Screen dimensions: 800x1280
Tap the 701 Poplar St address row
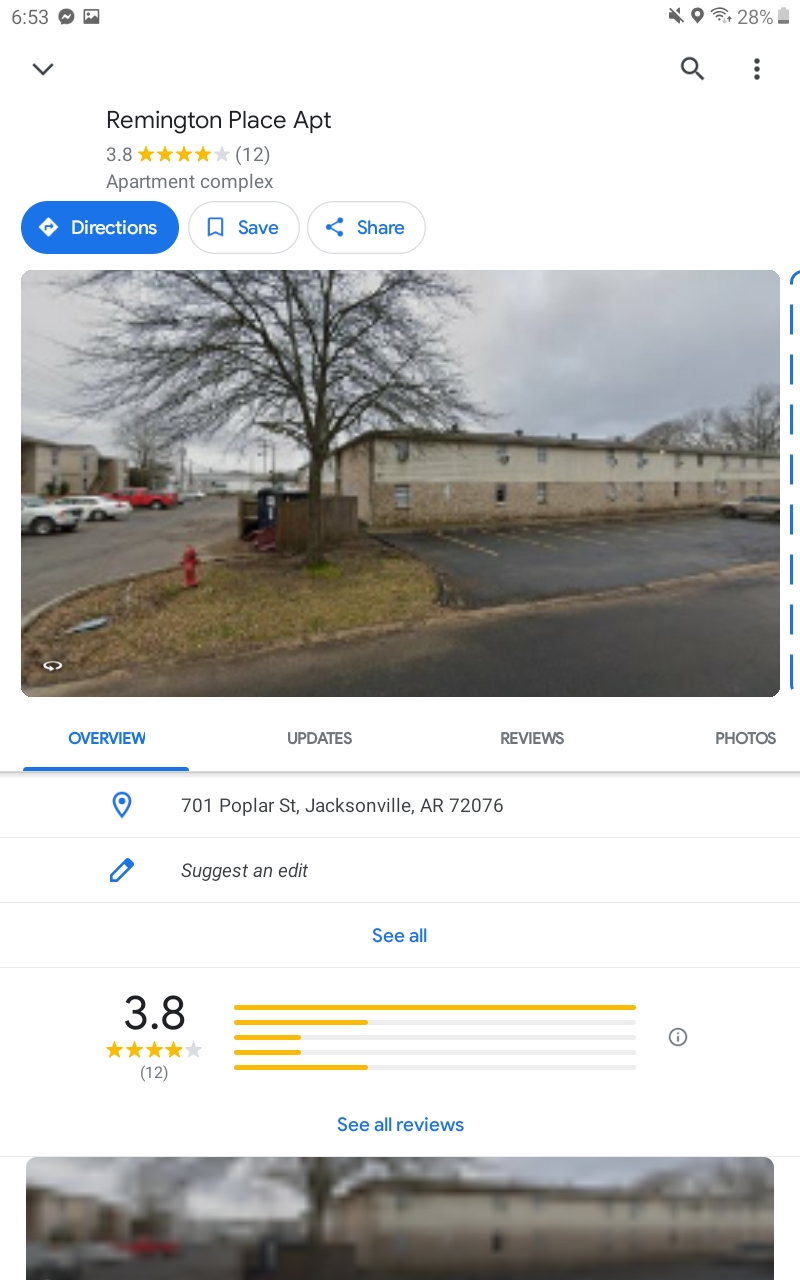(x=400, y=805)
